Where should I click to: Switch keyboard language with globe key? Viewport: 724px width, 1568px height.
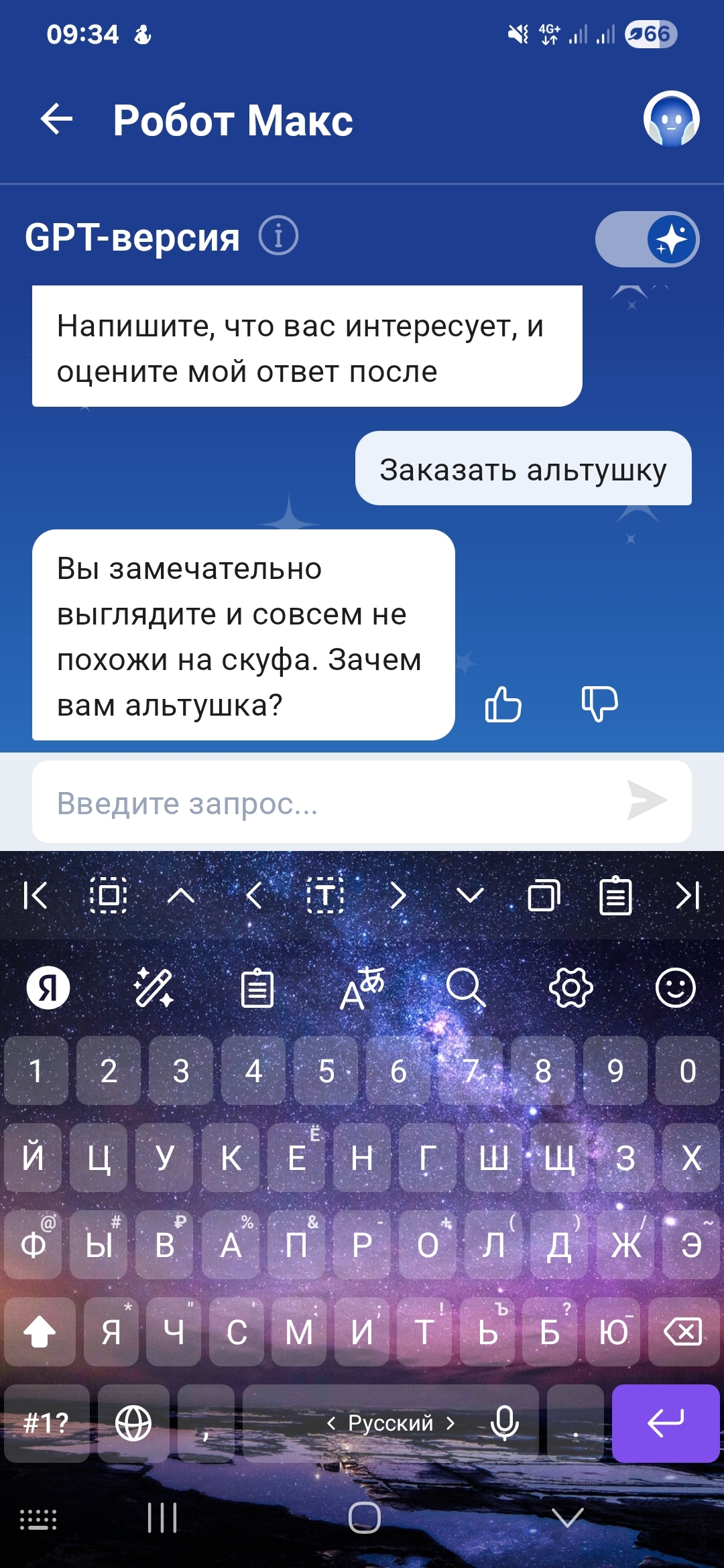pos(133,1423)
